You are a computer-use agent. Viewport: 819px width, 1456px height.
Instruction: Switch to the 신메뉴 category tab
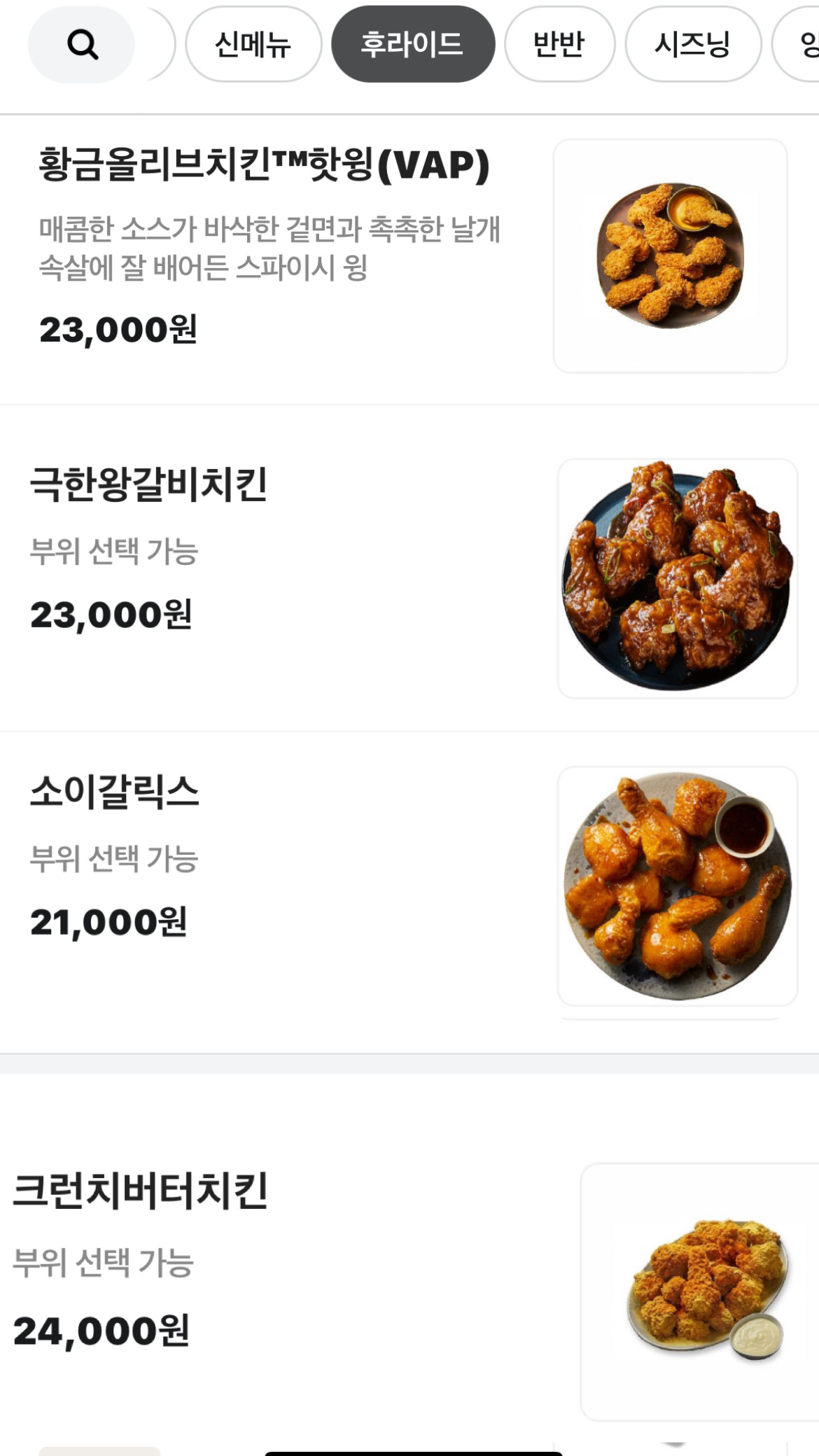(x=253, y=45)
